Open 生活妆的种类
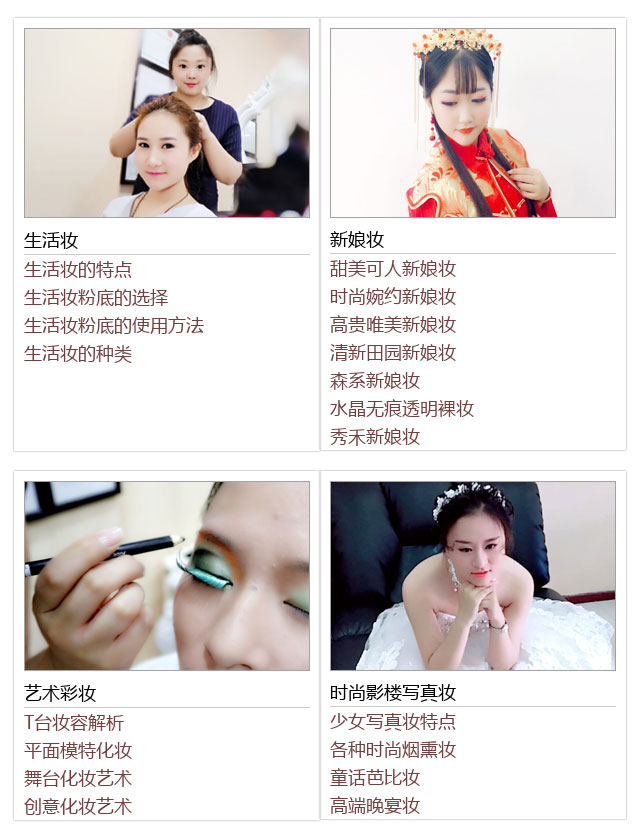Image resolution: width=640 pixels, height=831 pixels. coord(78,354)
